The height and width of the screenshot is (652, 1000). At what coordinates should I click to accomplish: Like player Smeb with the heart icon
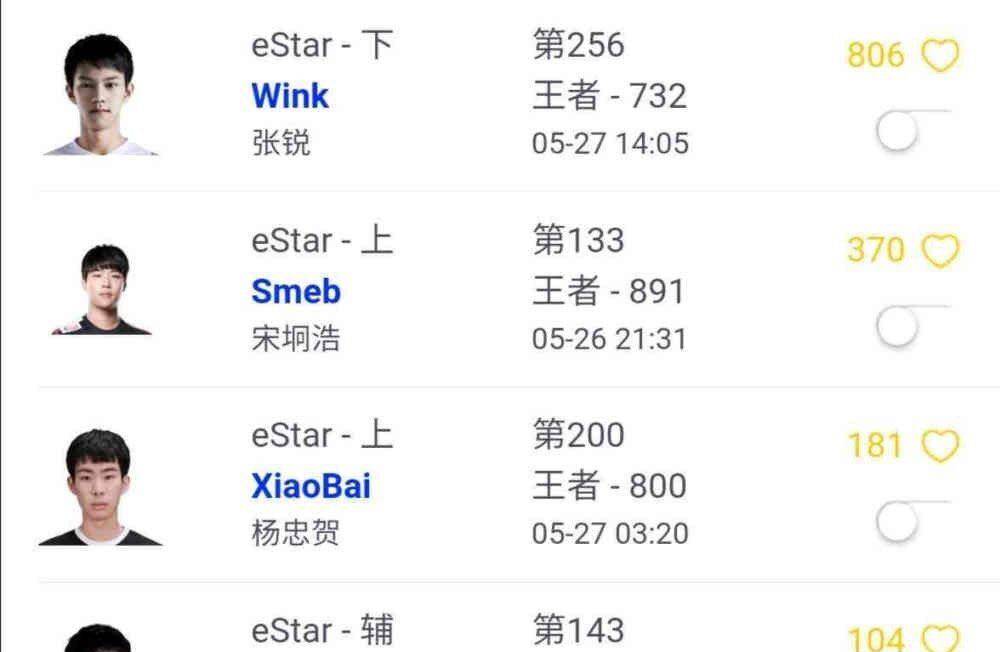939,251
